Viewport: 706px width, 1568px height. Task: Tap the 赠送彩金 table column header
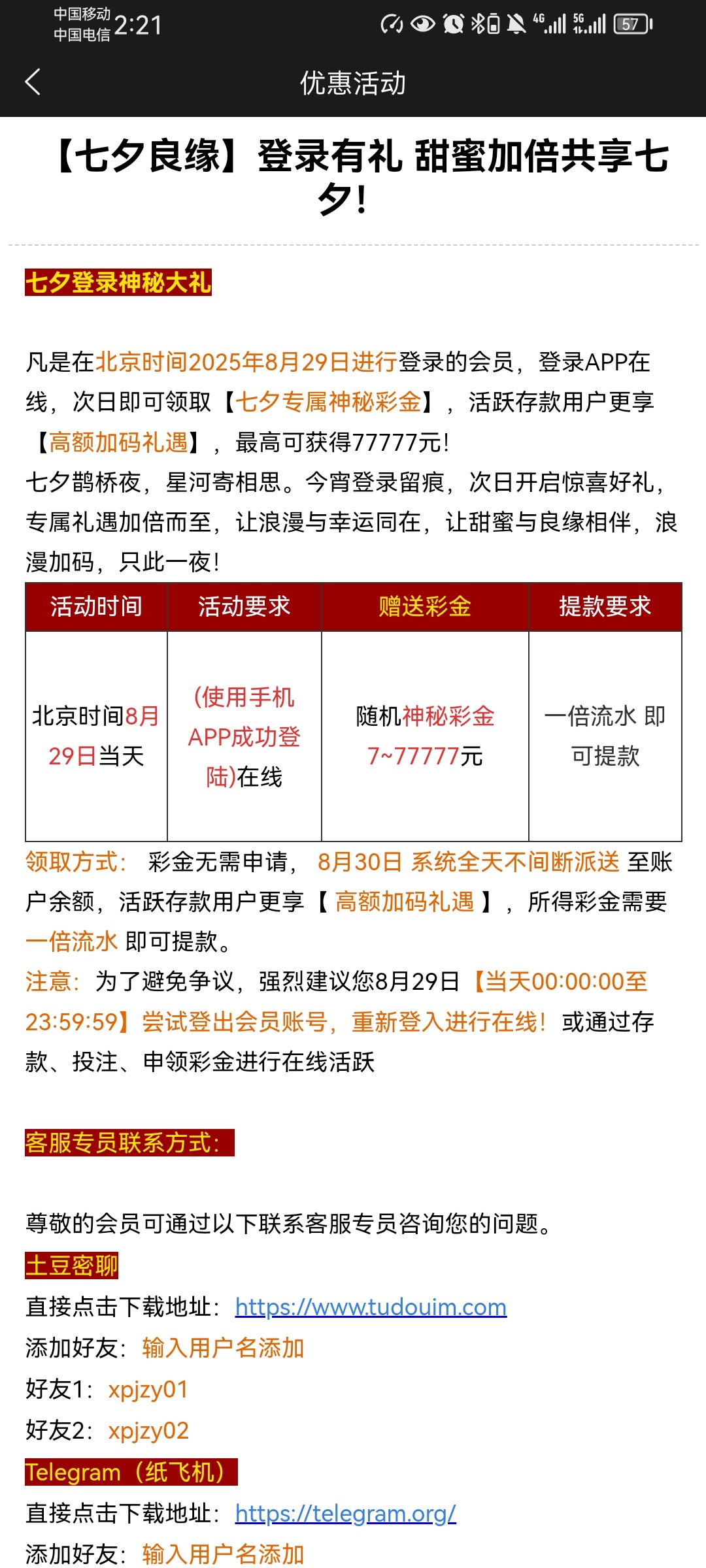[x=424, y=606]
